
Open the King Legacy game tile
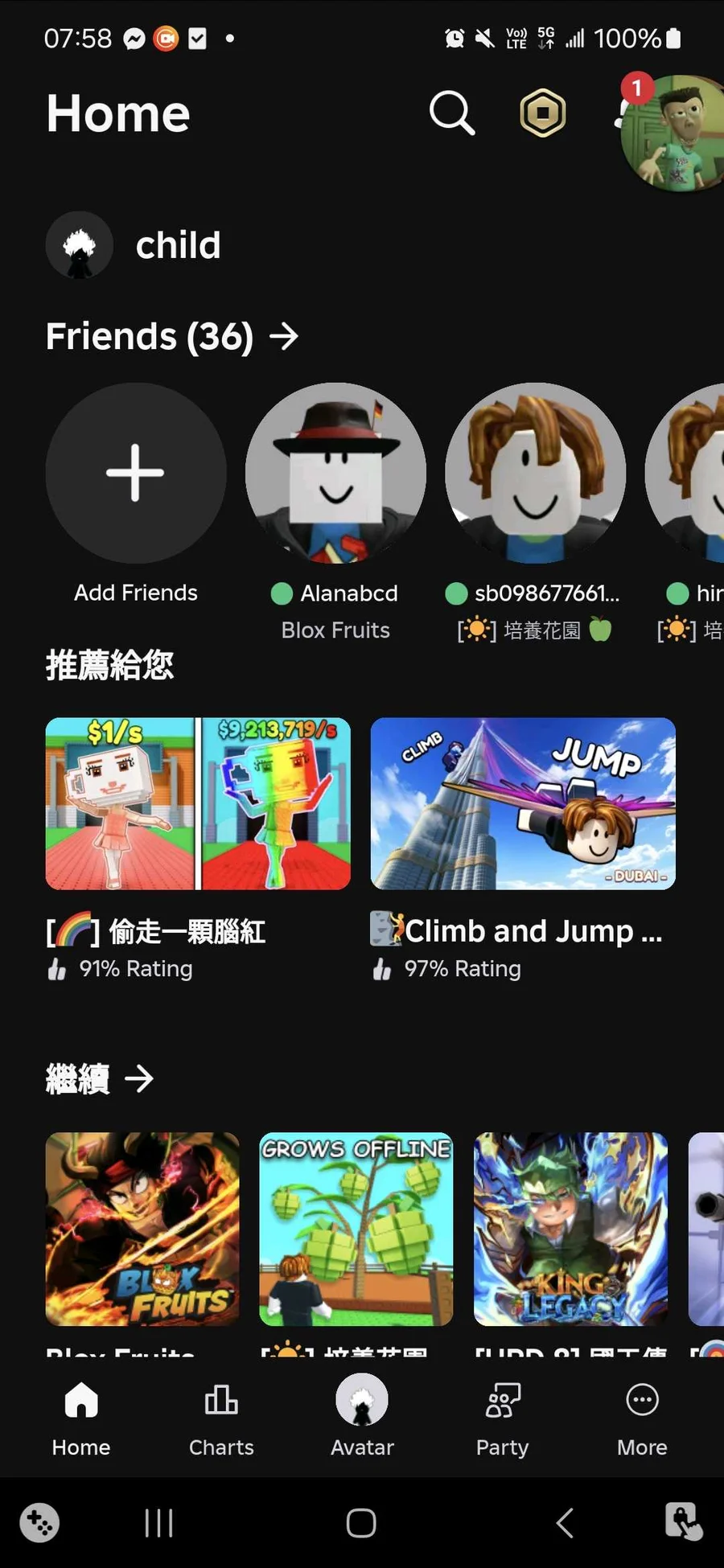(570, 1229)
